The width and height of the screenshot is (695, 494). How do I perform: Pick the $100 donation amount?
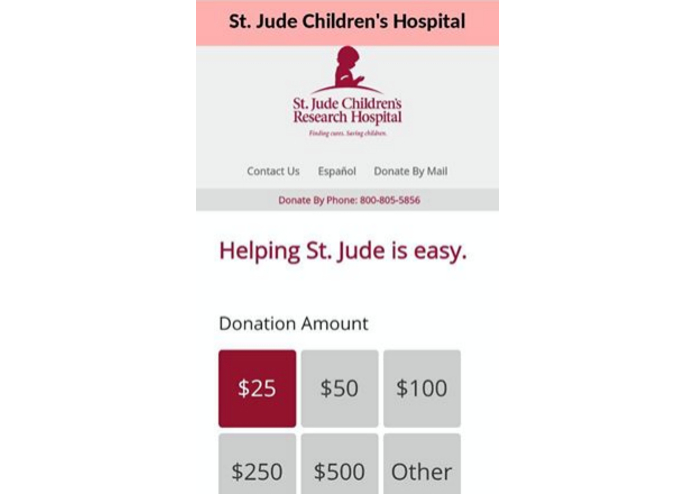pos(421,388)
